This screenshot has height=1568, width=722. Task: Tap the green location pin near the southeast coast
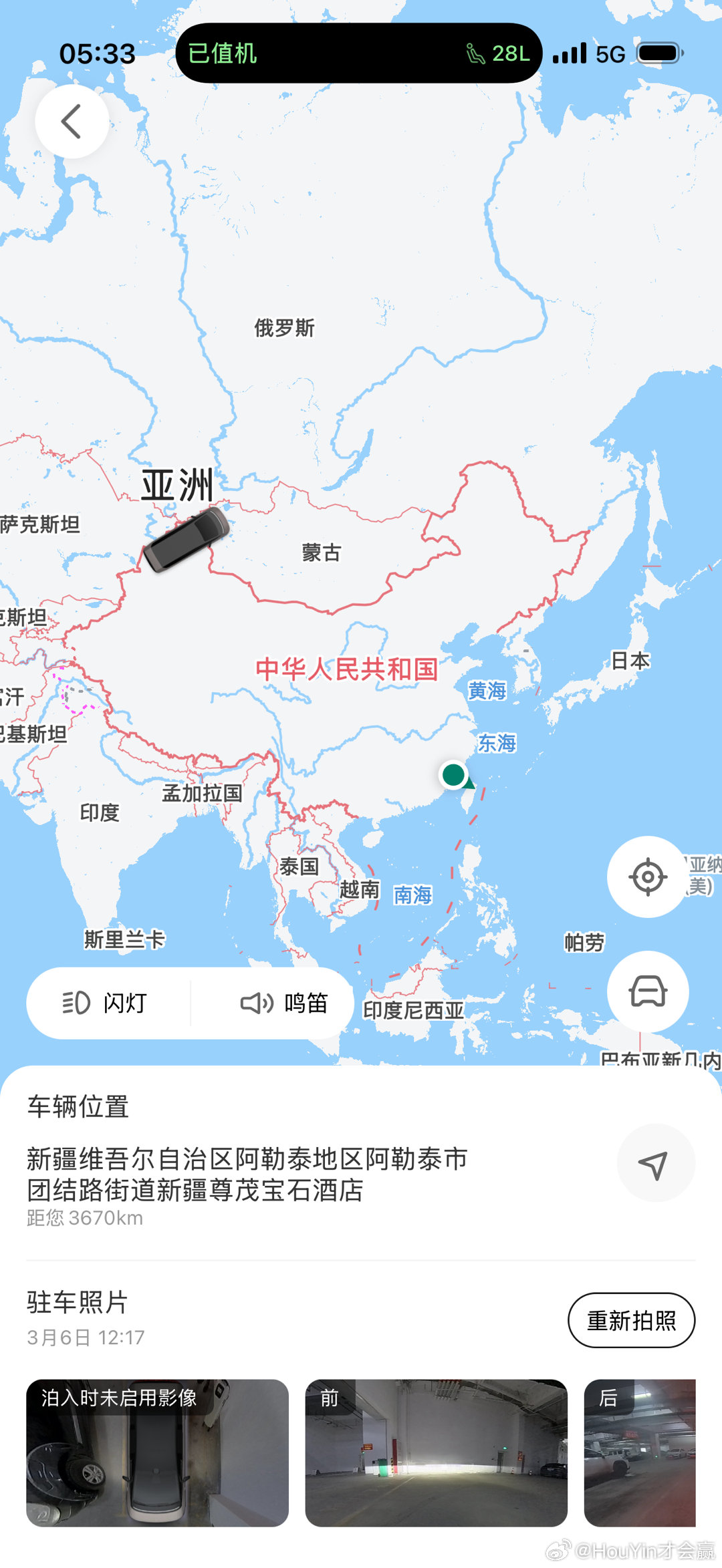[453, 775]
